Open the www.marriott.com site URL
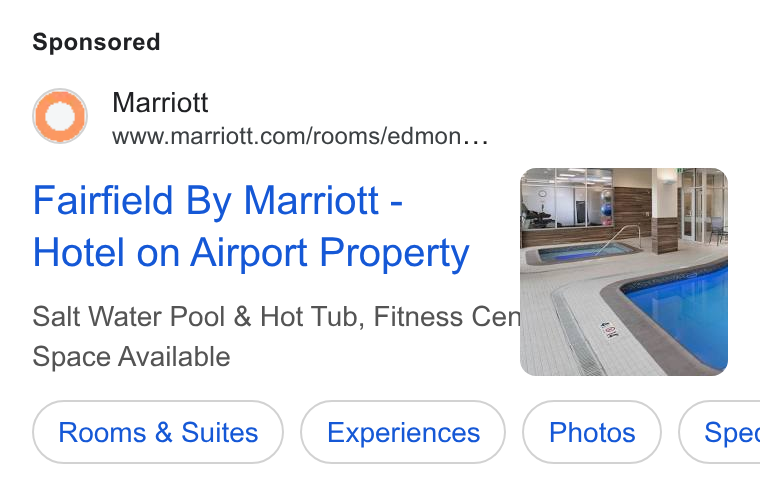This screenshot has width=760, height=496. point(301,136)
